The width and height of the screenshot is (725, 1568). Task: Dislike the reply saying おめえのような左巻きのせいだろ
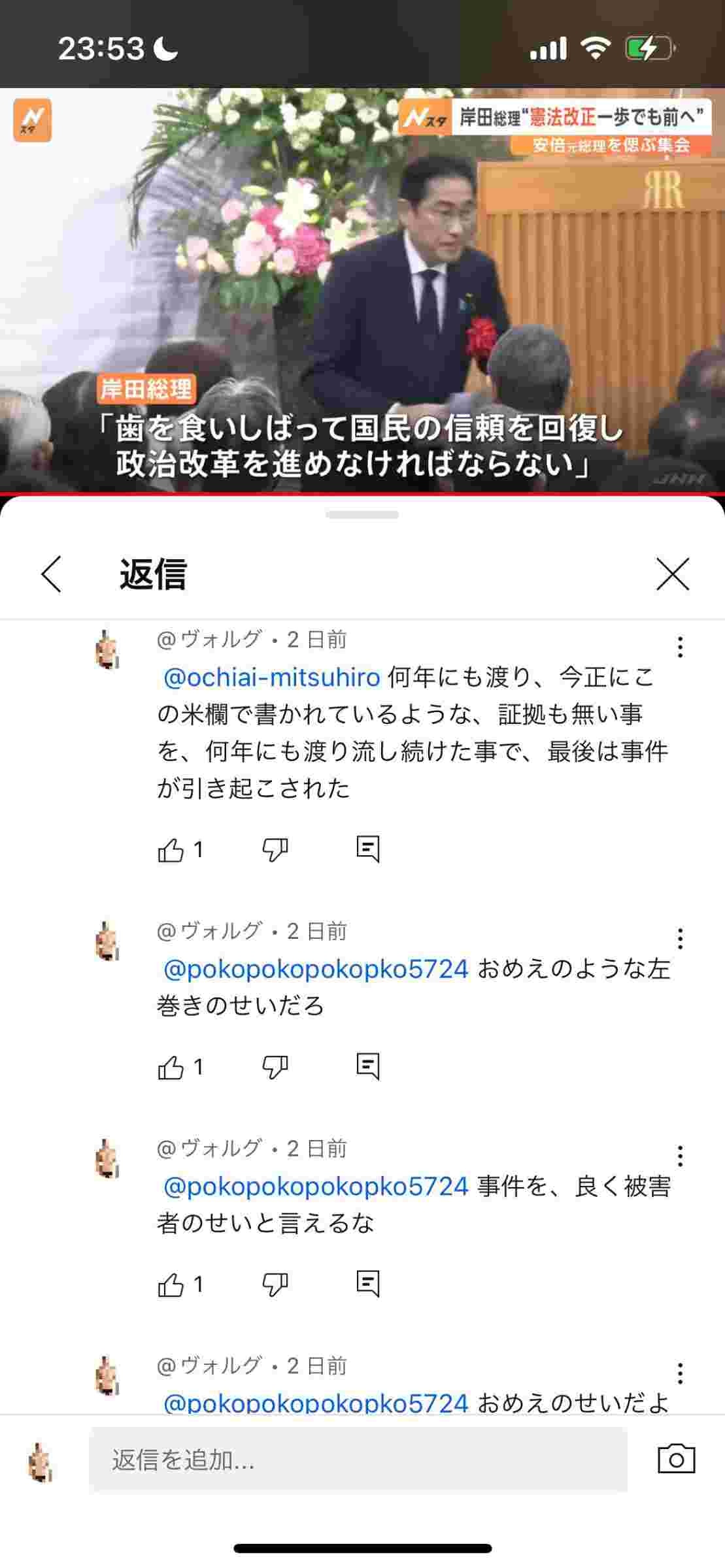pos(275,1068)
